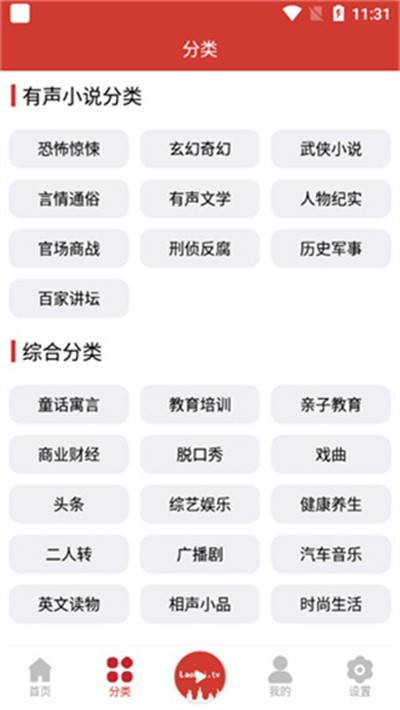Open 健康养生 category
400x710 pixels.
point(331,504)
